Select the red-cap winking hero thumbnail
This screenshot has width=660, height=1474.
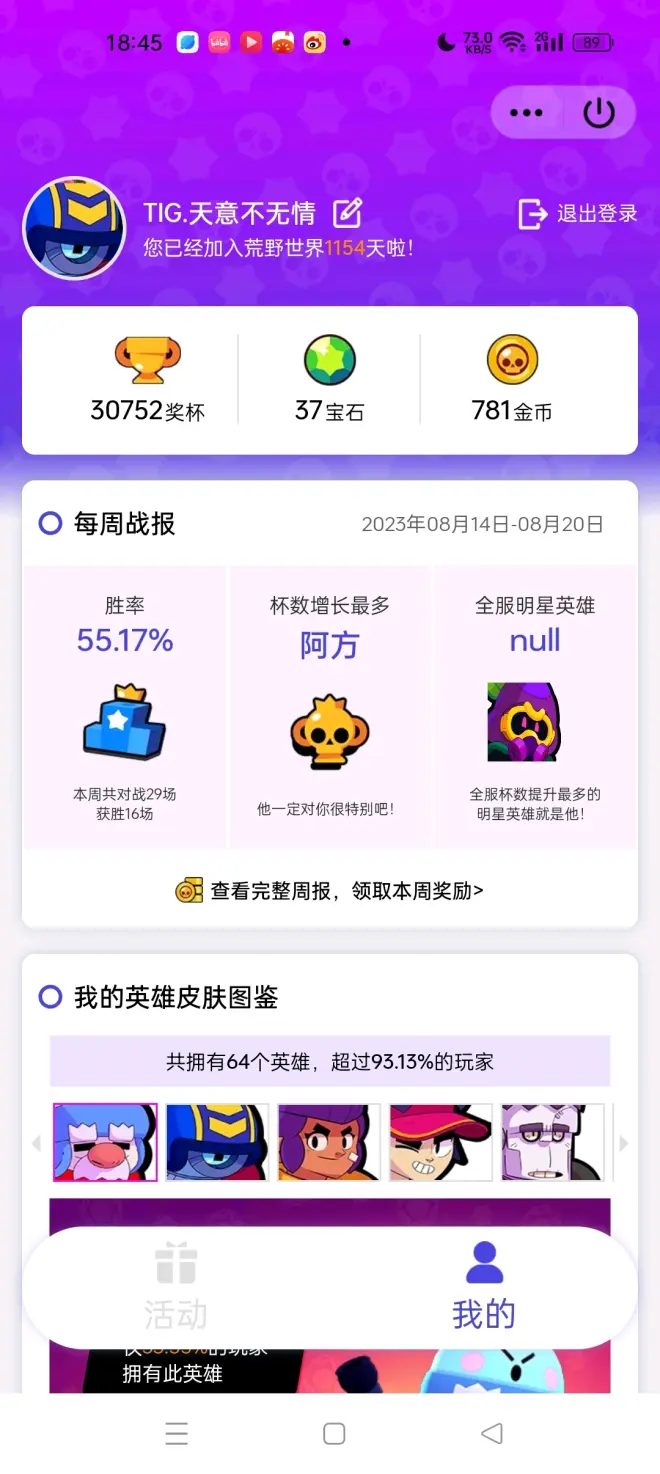[441, 1142]
